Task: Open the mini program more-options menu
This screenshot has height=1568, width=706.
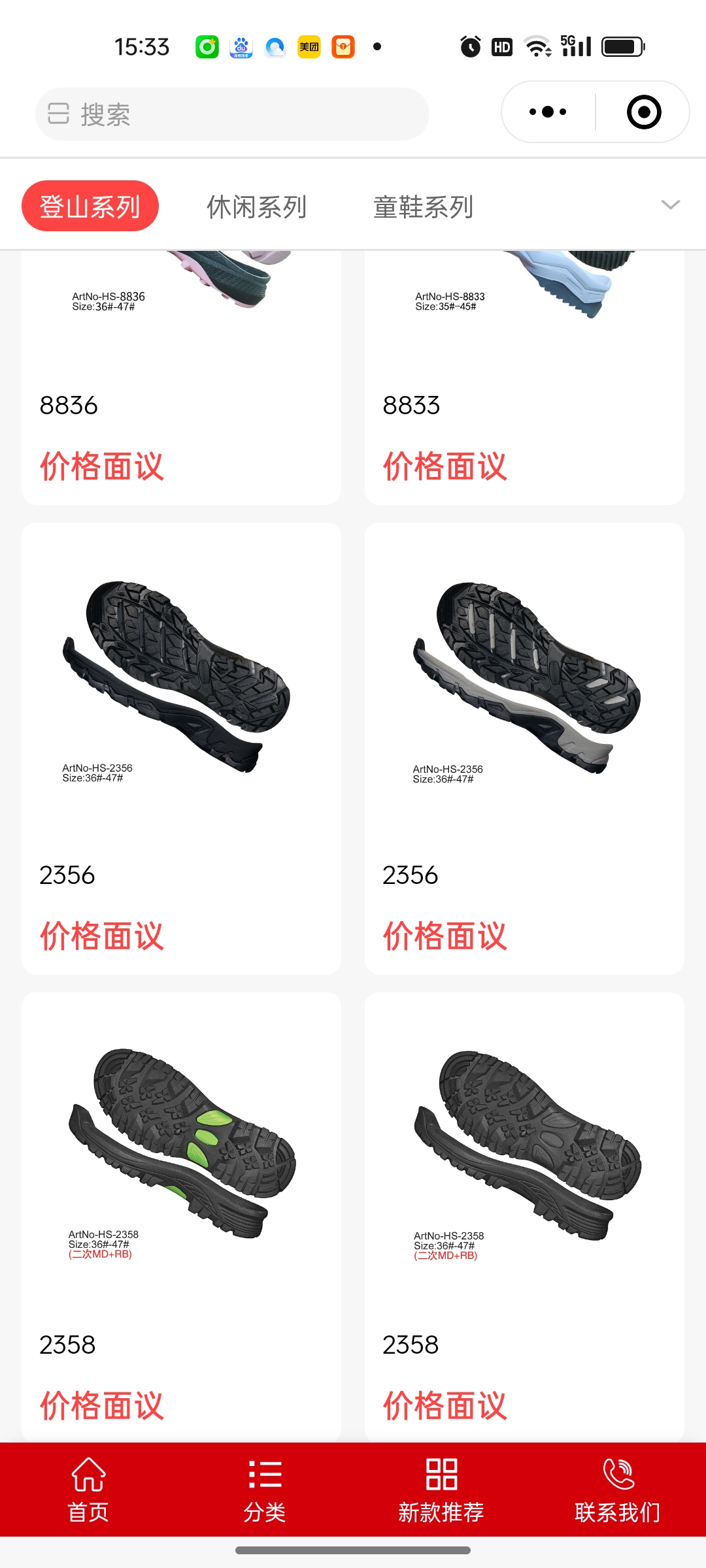Action: pyautogui.click(x=548, y=112)
